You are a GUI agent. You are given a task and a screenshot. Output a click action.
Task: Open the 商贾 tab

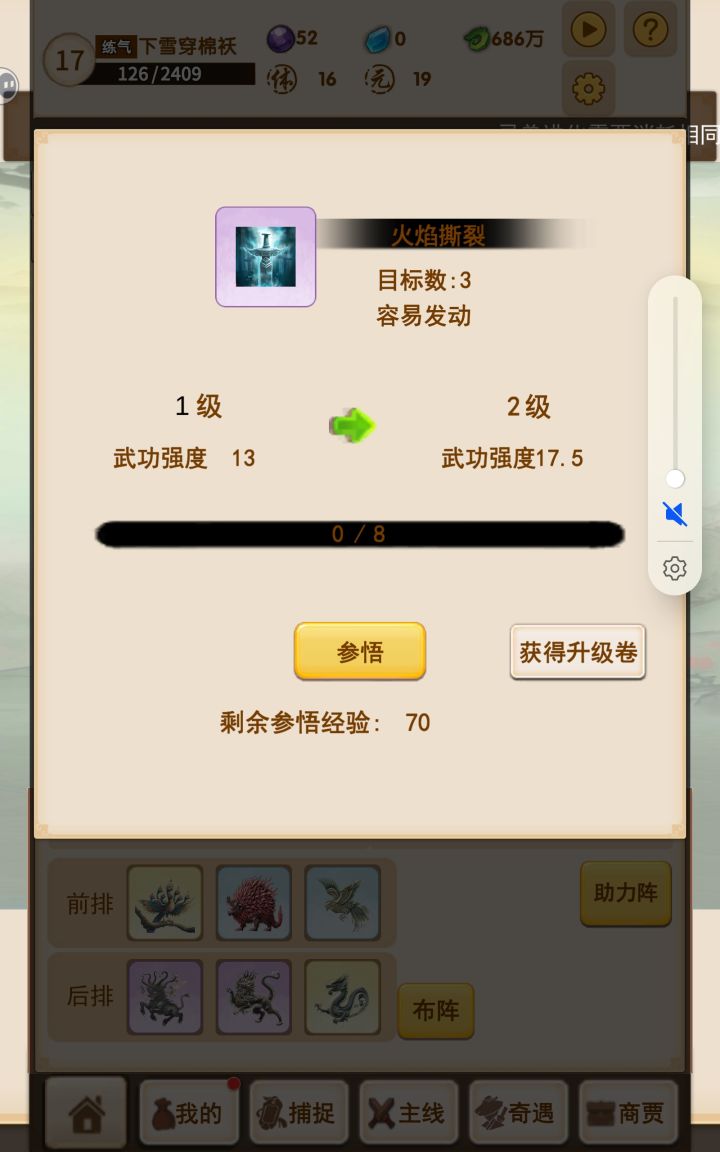(x=629, y=1111)
